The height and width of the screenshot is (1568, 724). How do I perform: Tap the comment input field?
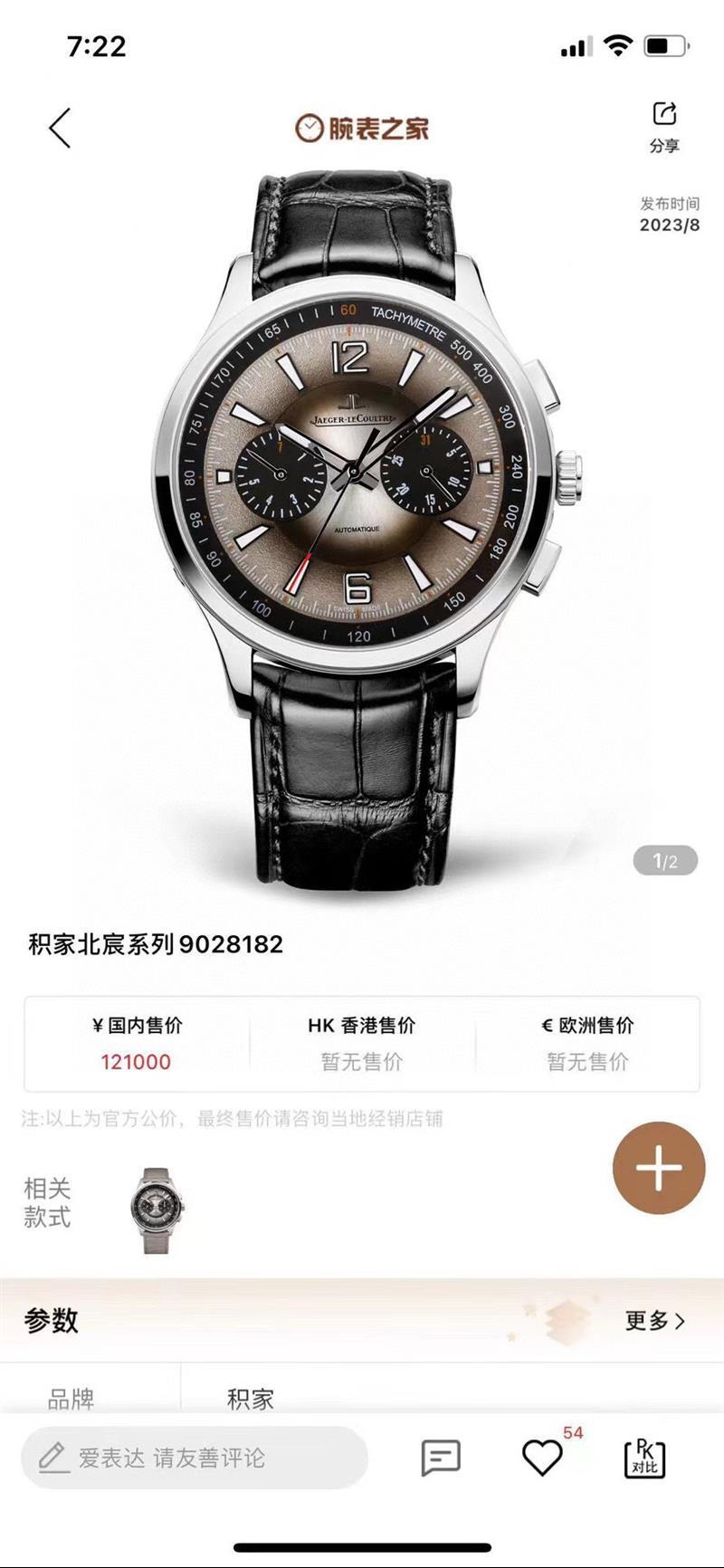click(195, 1458)
